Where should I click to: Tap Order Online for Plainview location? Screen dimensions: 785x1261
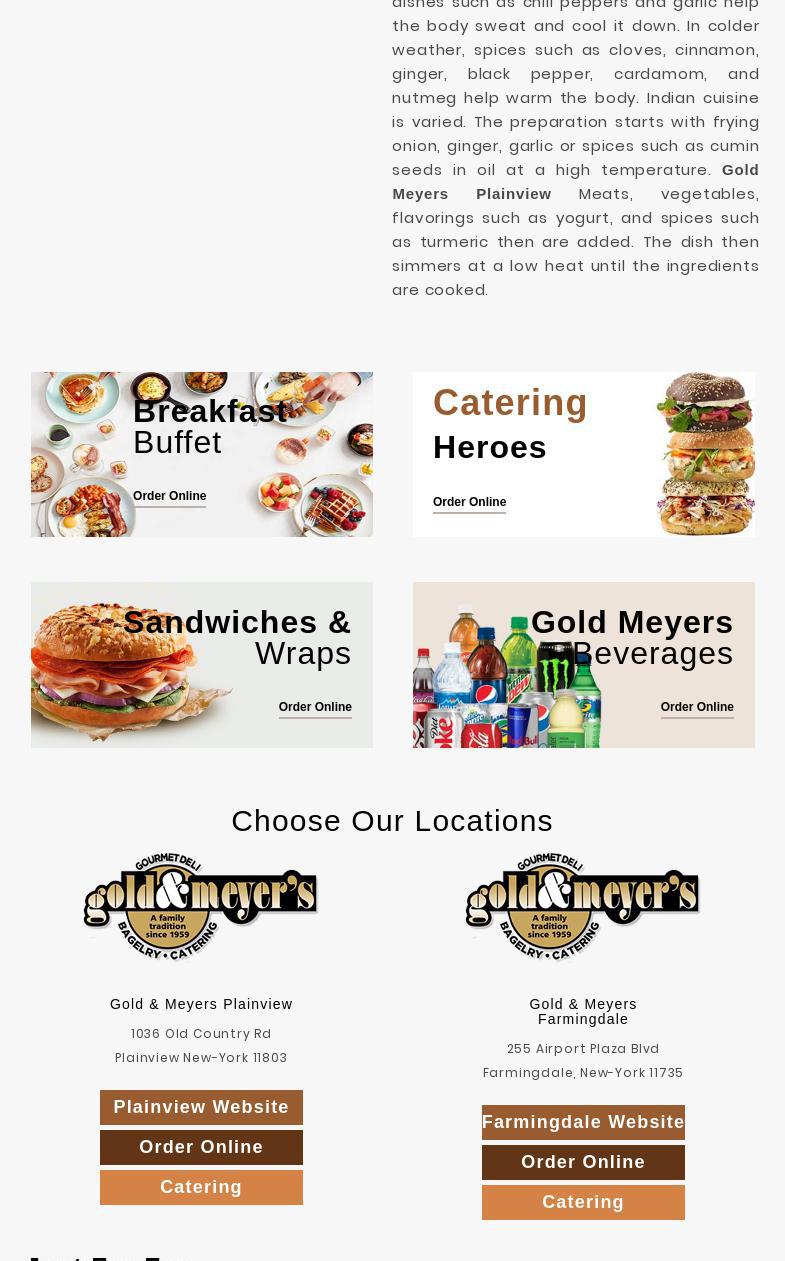(201, 1147)
